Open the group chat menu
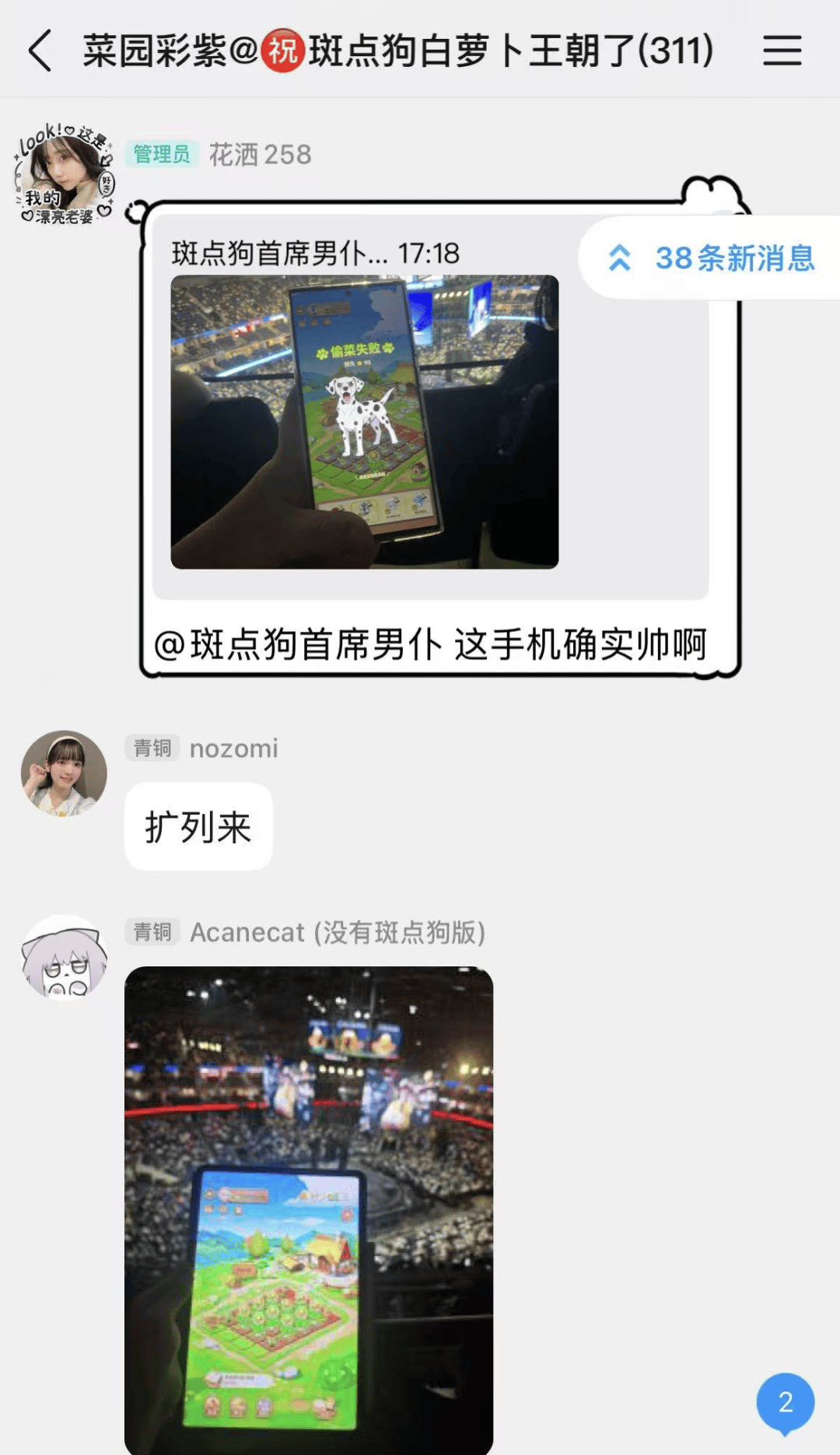840x1455 pixels. coord(782,51)
